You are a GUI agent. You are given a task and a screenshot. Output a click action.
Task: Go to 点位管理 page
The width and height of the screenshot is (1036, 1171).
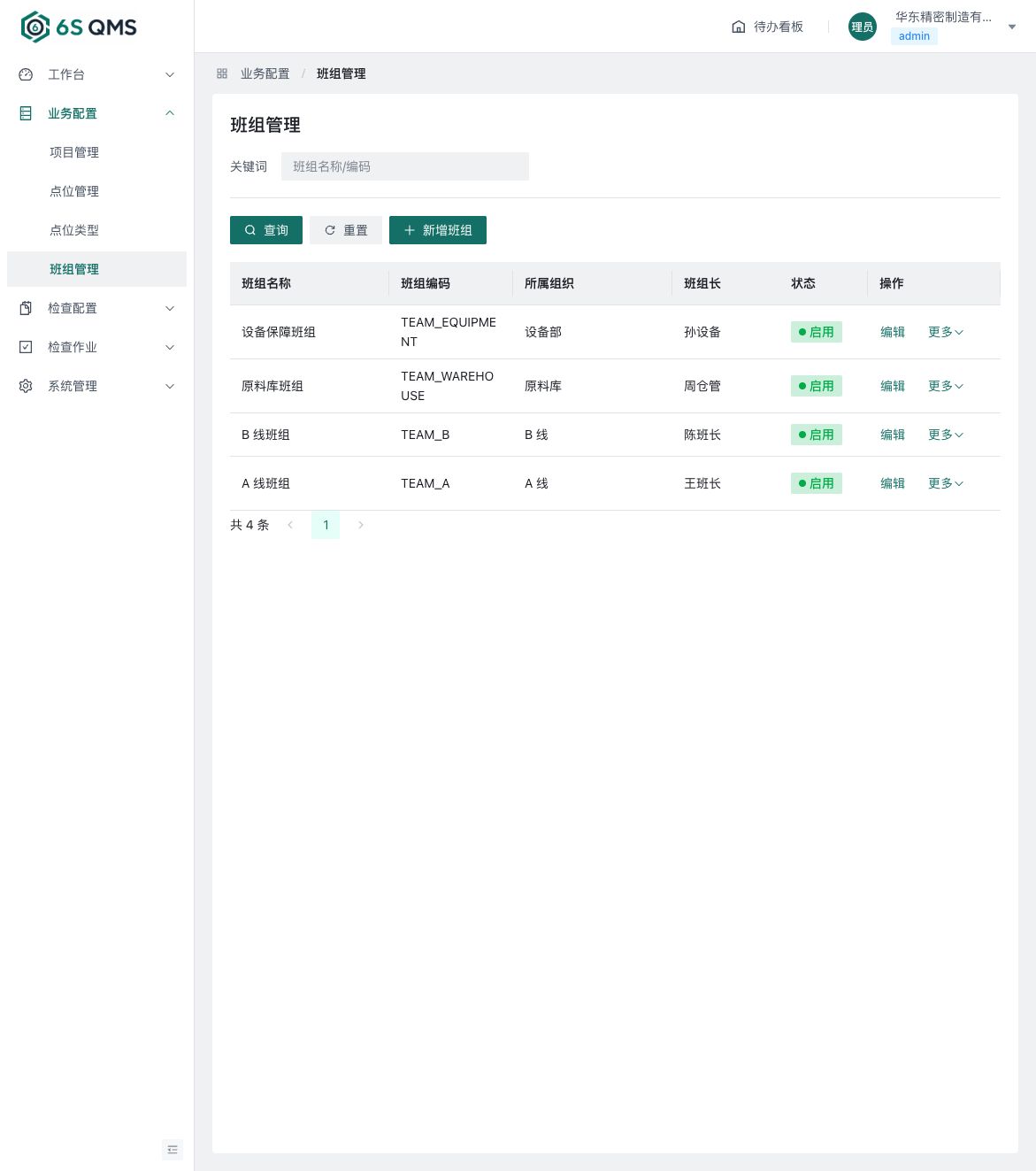click(x=96, y=191)
